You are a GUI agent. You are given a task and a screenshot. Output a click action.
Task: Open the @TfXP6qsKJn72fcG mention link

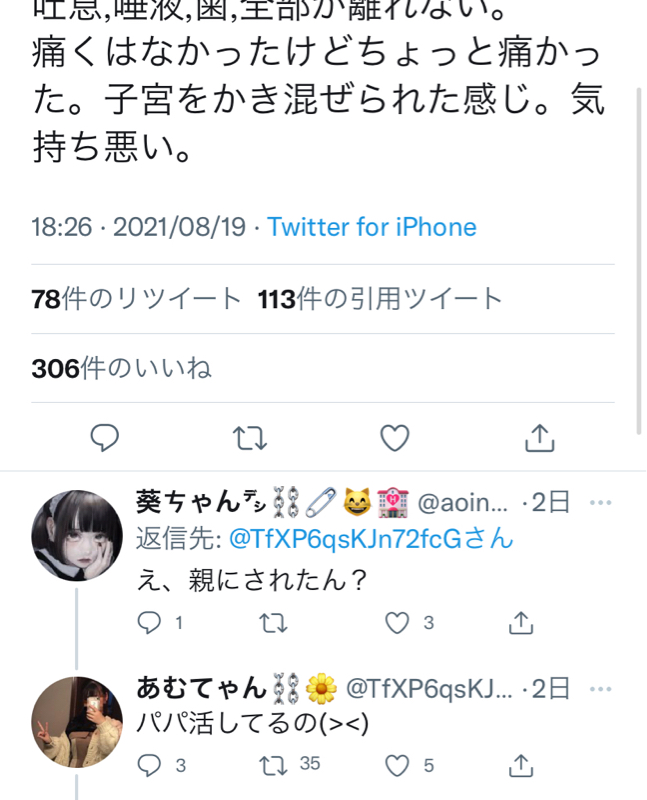point(371,540)
